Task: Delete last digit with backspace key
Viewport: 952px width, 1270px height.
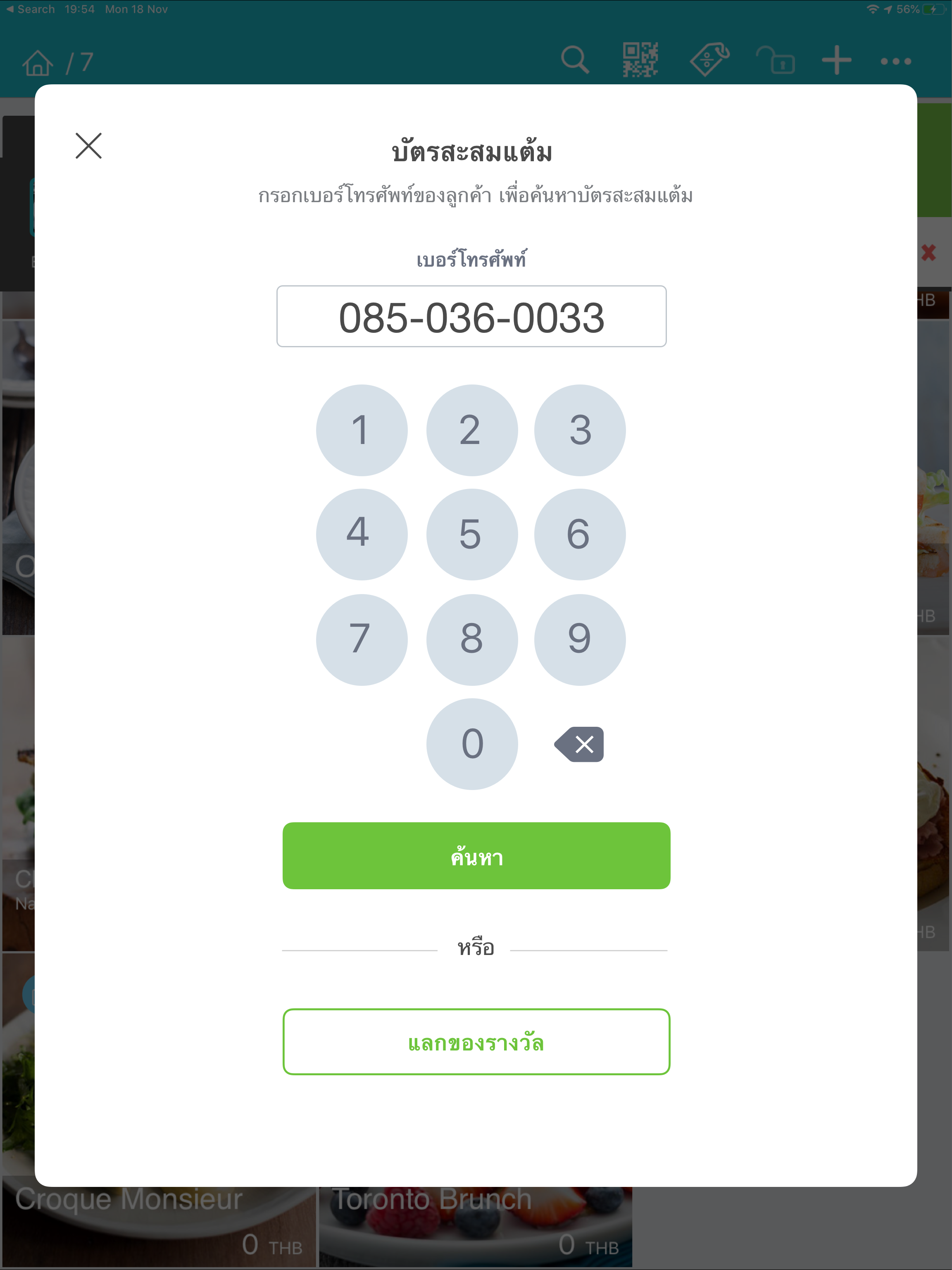Action: (x=580, y=744)
